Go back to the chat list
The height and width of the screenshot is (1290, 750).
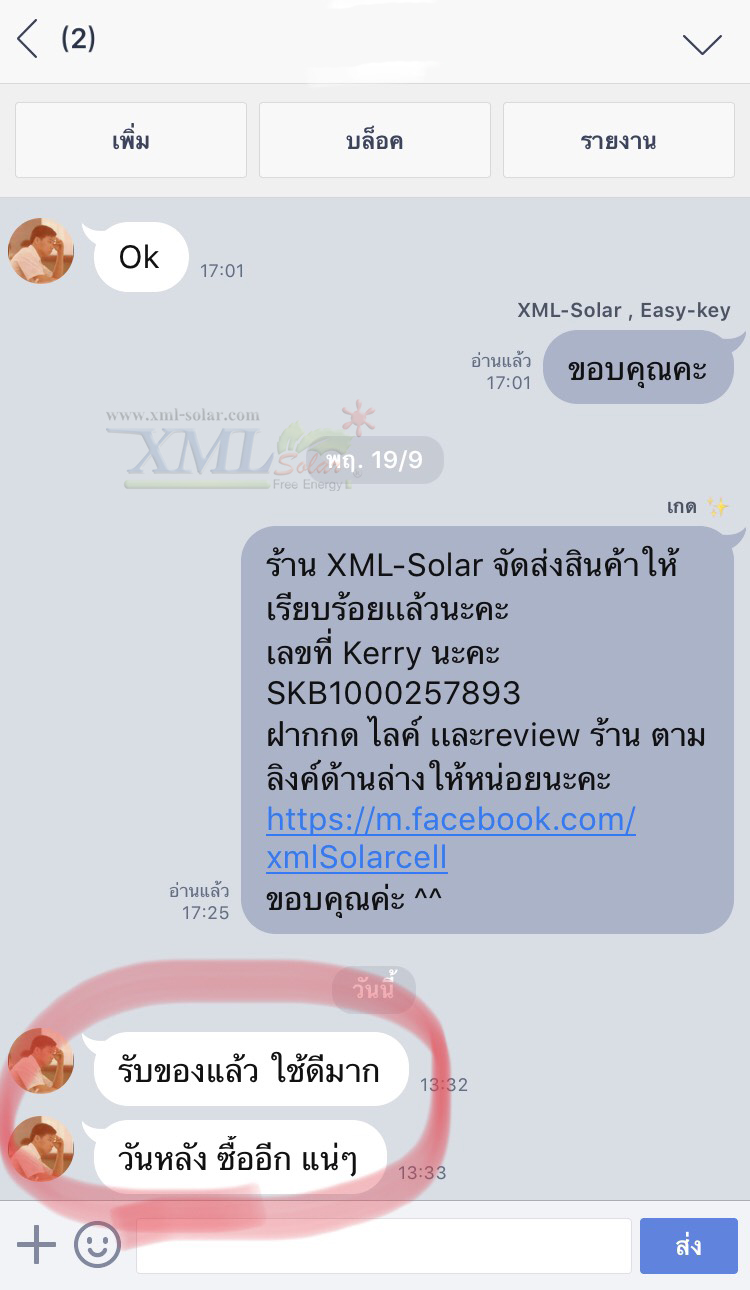coord(28,40)
